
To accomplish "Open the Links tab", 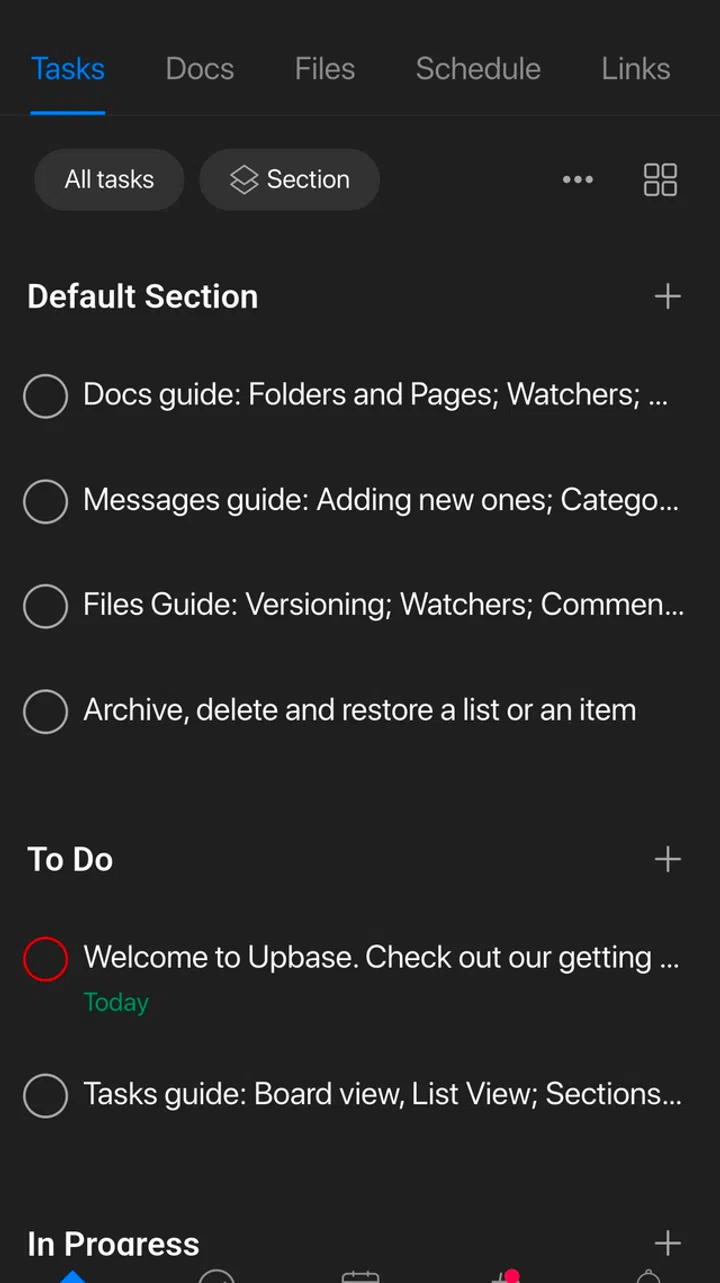I will (x=636, y=69).
